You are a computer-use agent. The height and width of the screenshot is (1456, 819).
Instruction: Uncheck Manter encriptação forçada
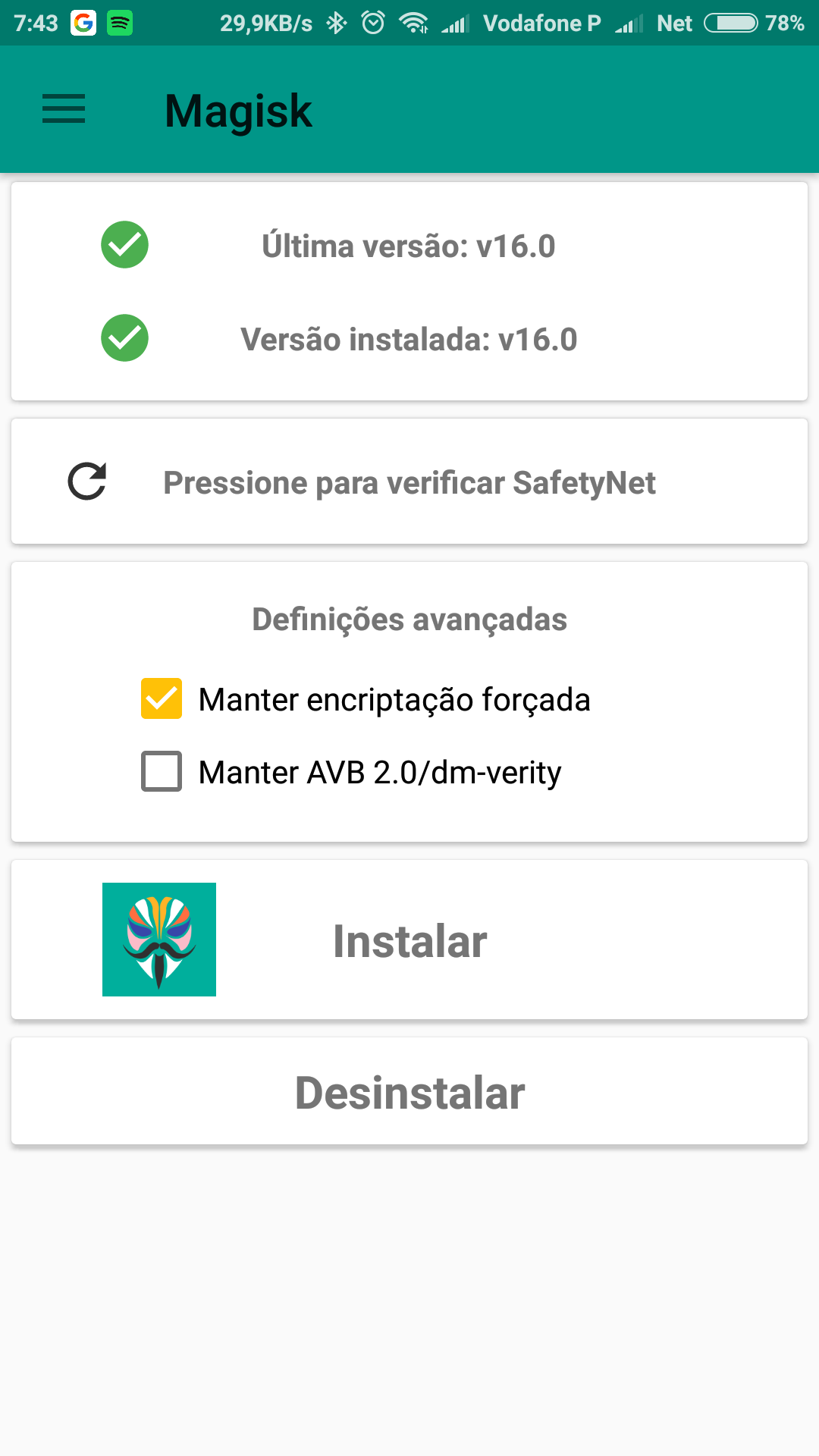pos(162,698)
